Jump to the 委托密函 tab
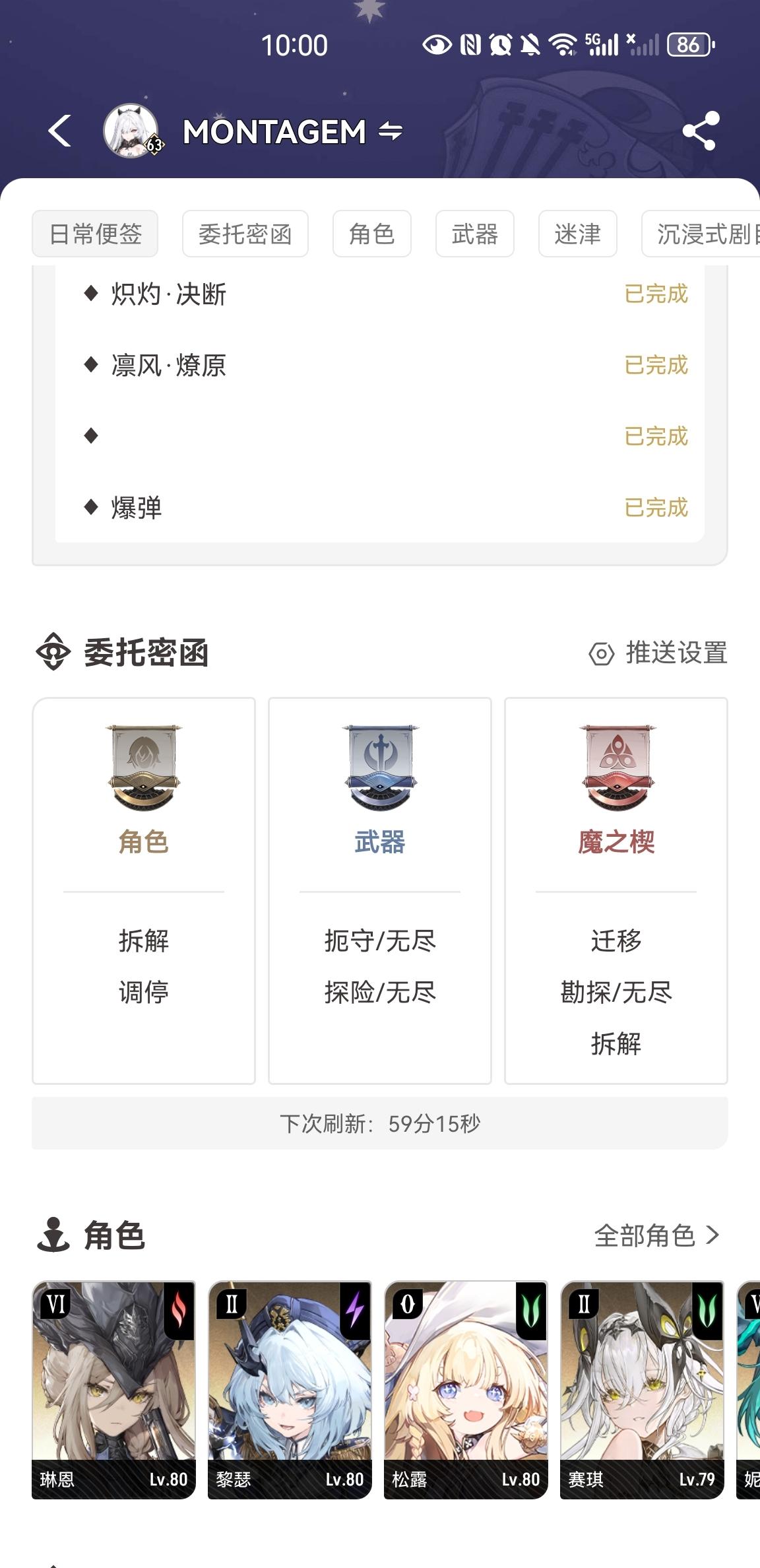 pos(245,234)
